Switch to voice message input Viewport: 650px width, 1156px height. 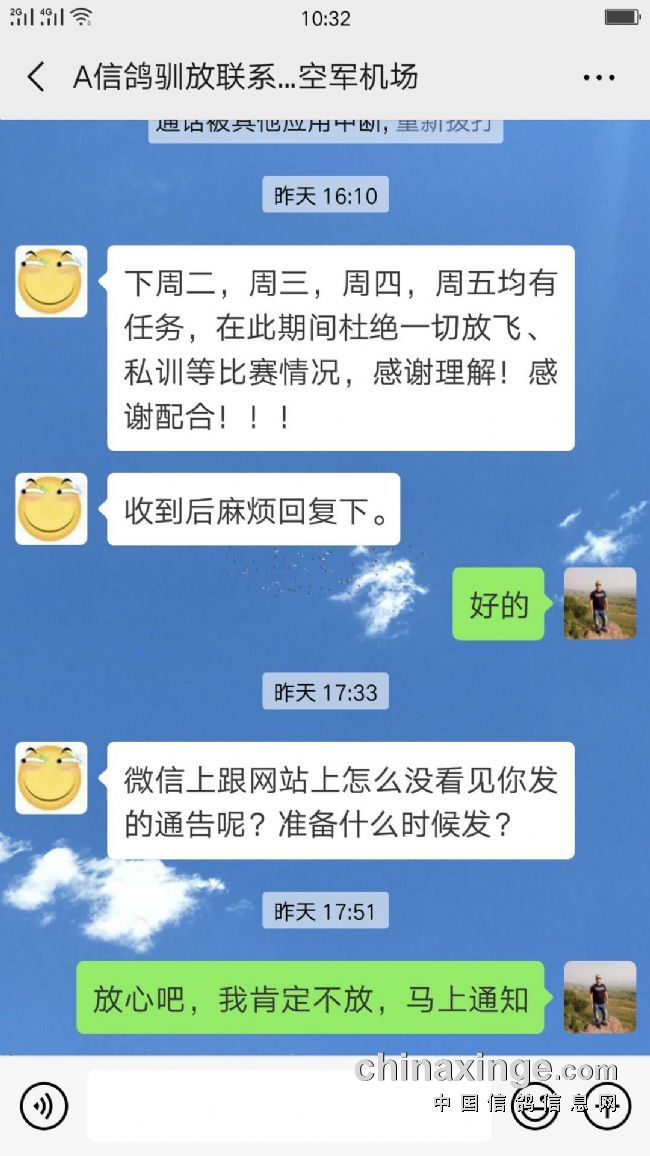click(x=43, y=1106)
